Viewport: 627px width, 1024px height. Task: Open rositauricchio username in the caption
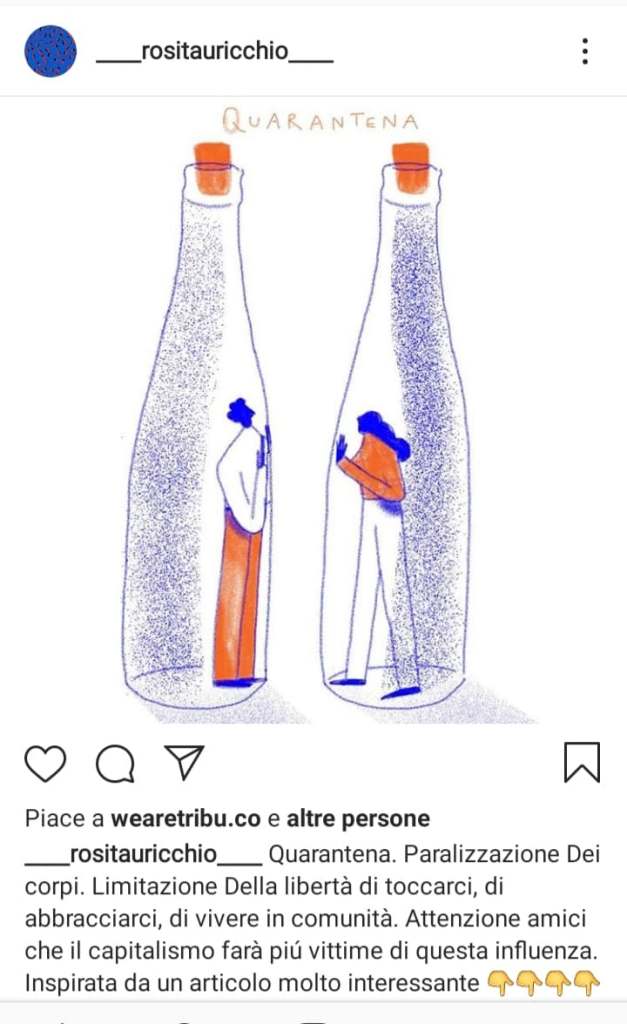(x=142, y=855)
